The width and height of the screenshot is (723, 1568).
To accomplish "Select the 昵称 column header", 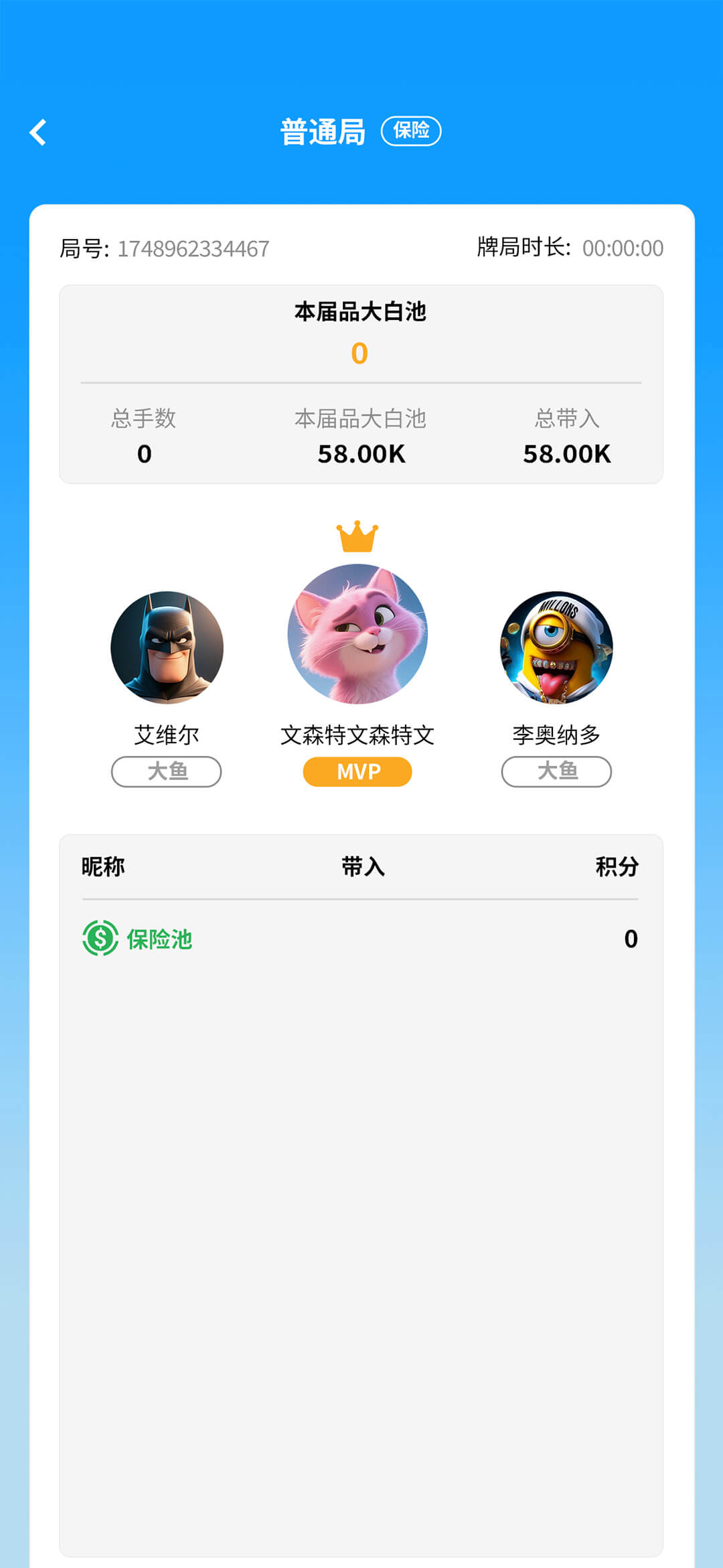I will click(x=101, y=866).
